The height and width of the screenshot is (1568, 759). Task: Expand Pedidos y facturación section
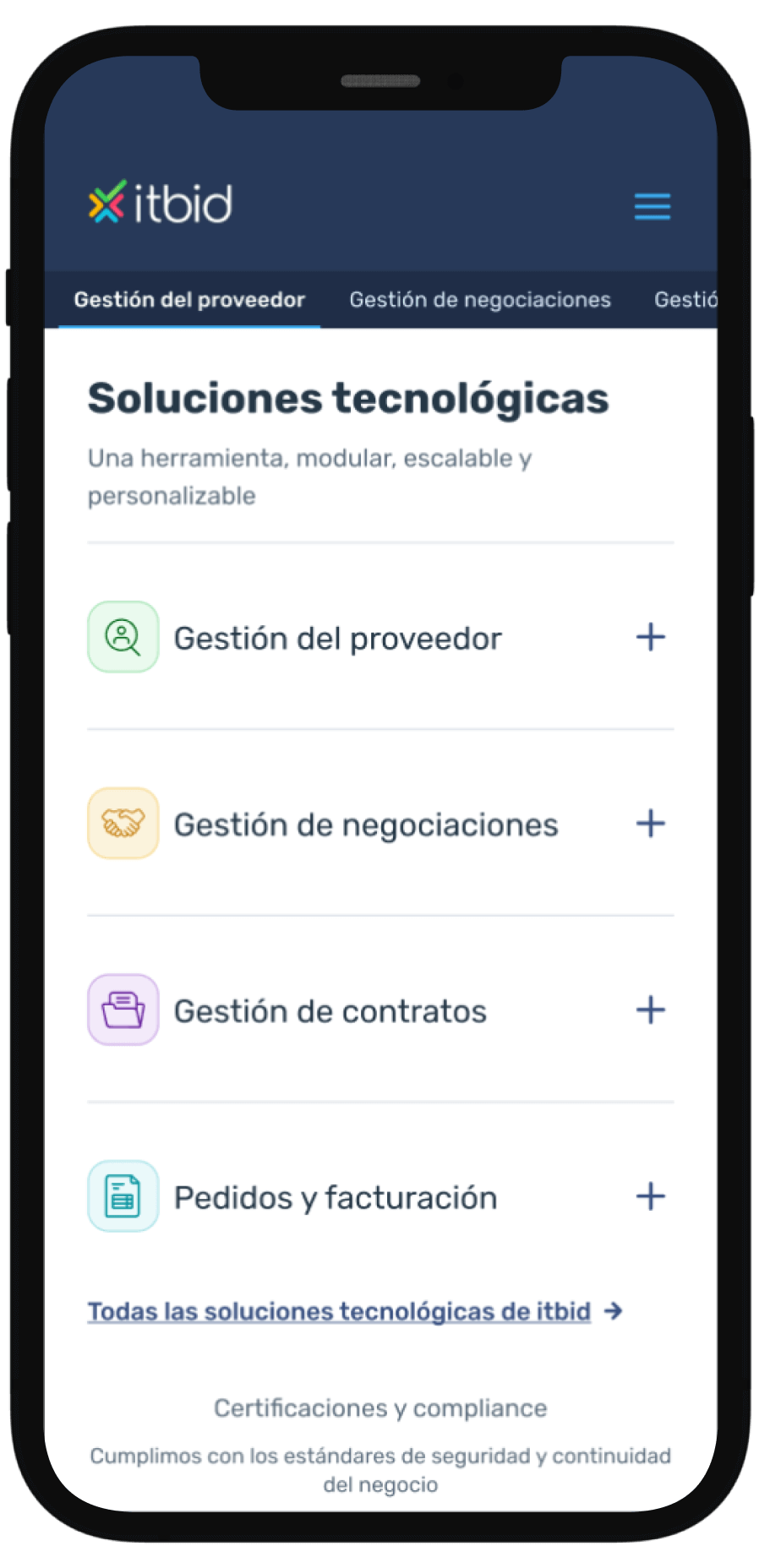point(650,1196)
